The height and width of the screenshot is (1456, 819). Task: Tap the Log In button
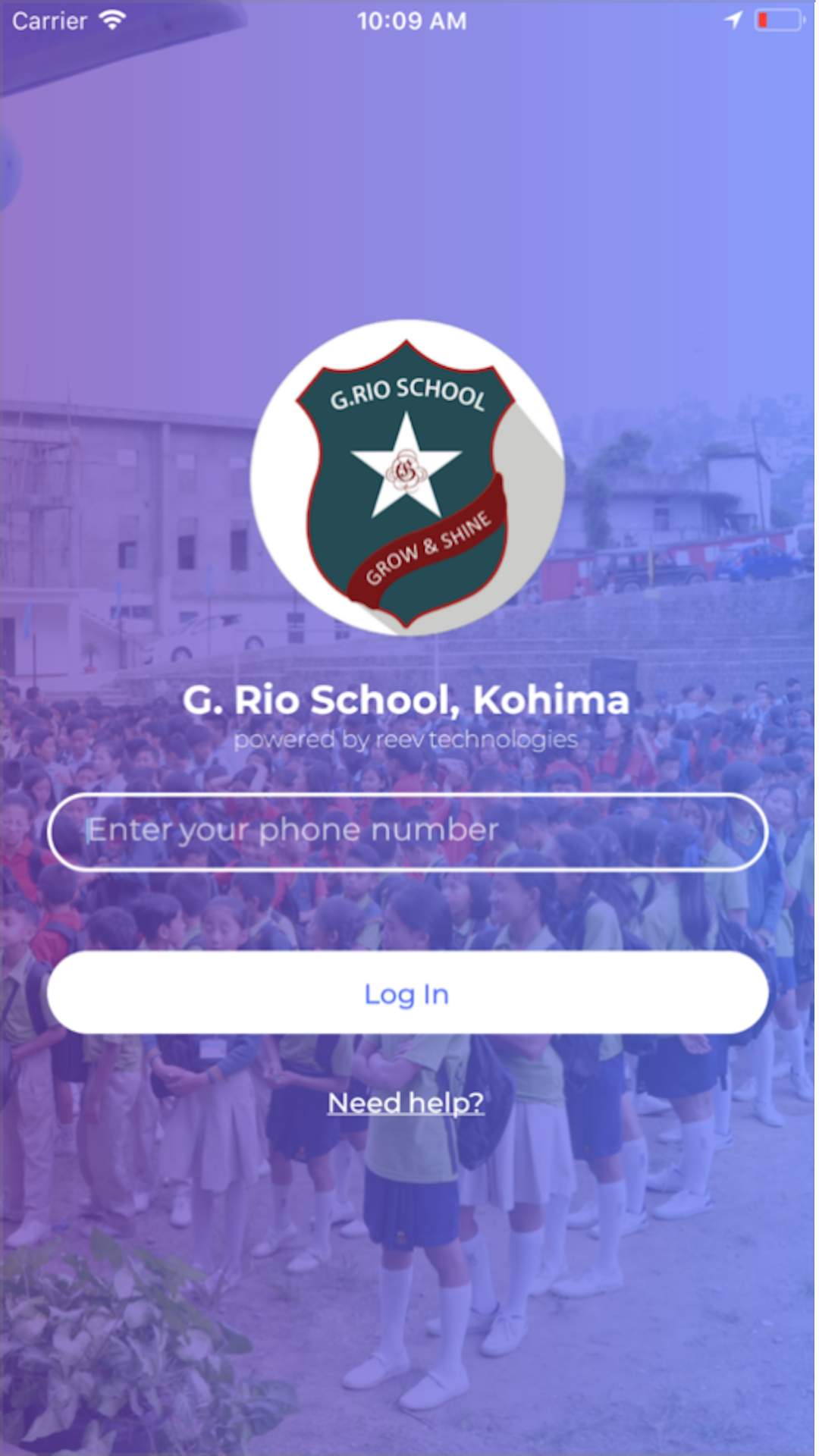pyautogui.click(x=408, y=993)
